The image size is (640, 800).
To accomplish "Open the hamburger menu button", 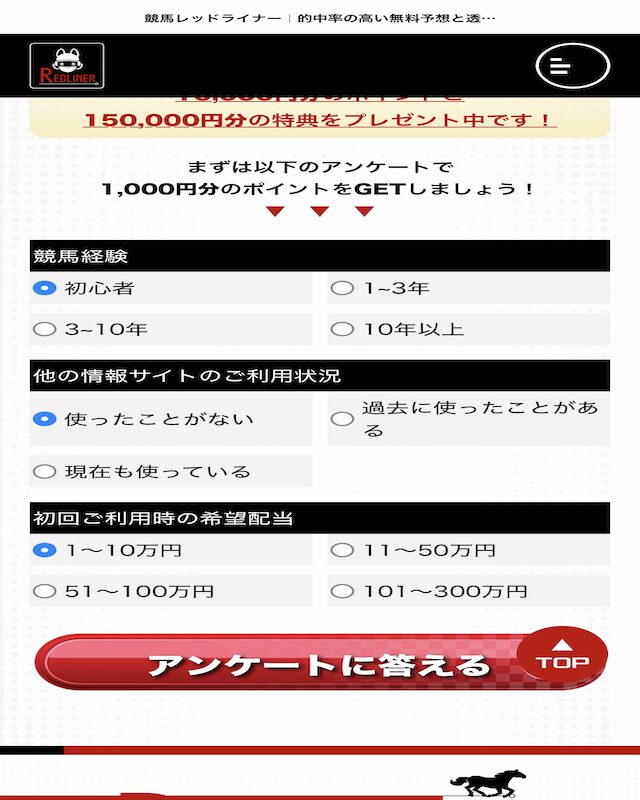I will [x=572, y=66].
